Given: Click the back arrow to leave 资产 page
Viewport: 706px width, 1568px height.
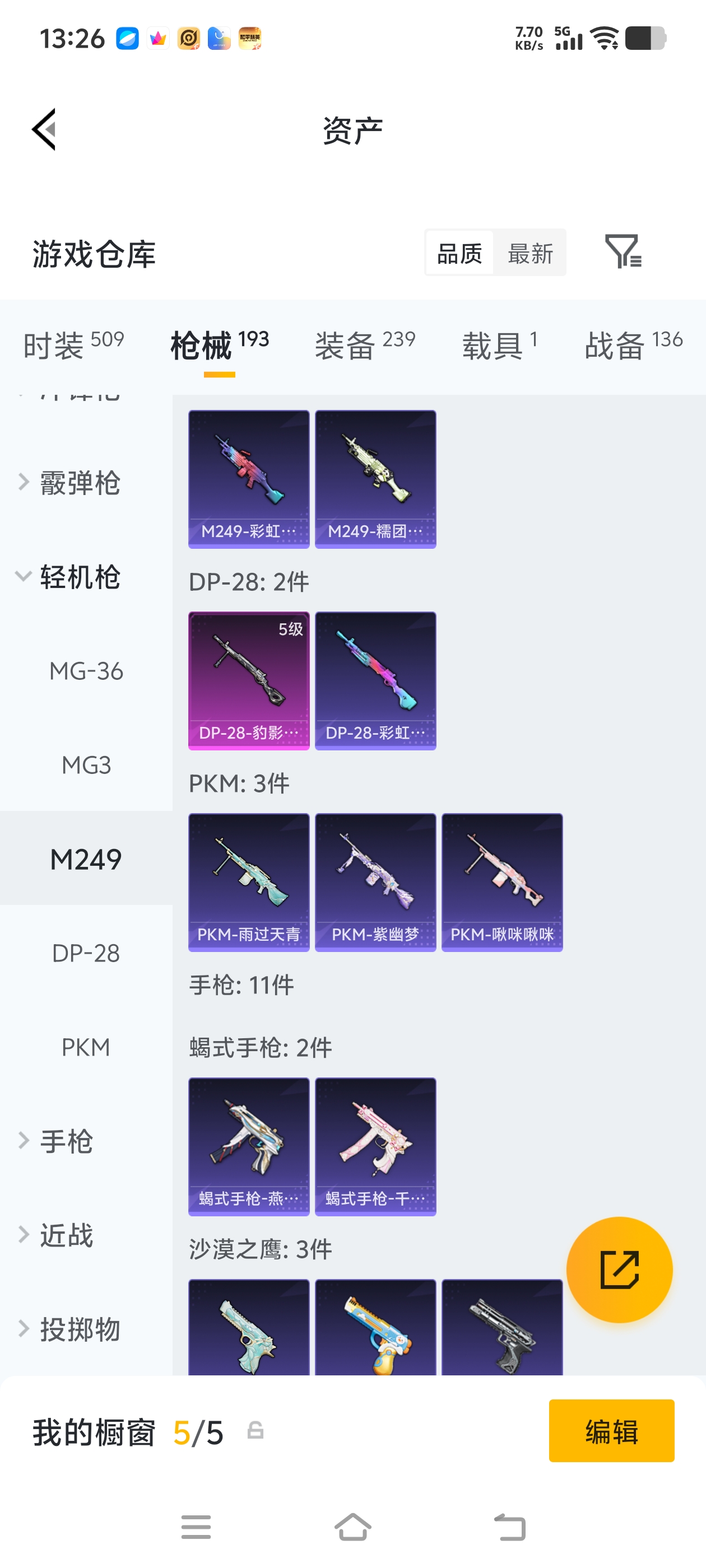Looking at the screenshot, I should coord(44,129).
